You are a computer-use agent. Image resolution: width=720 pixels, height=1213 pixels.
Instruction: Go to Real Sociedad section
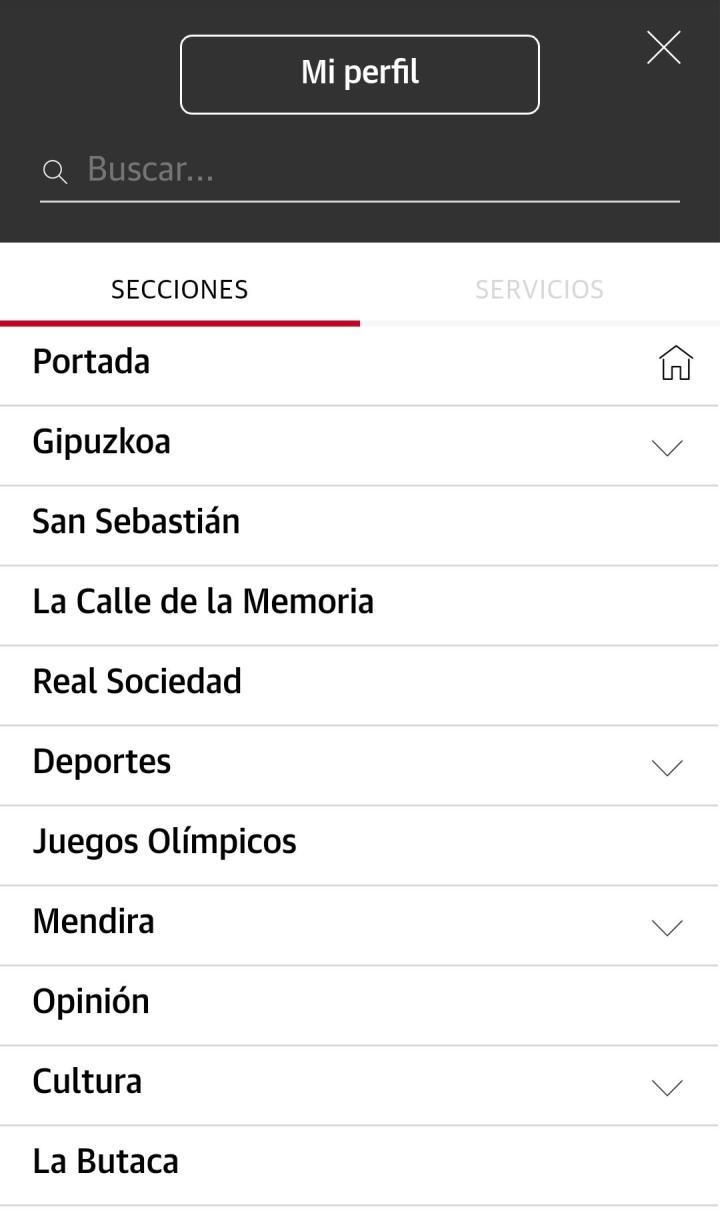(137, 682)
